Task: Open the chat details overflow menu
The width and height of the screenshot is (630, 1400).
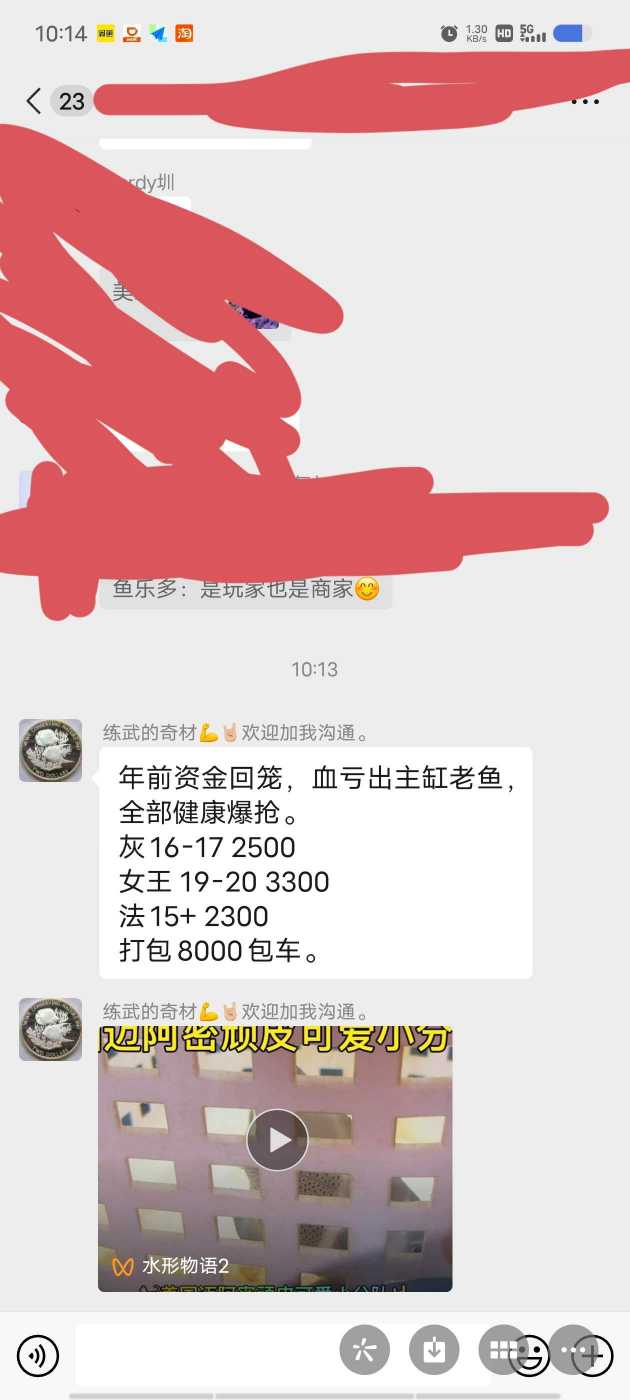Action: (585, 101)
